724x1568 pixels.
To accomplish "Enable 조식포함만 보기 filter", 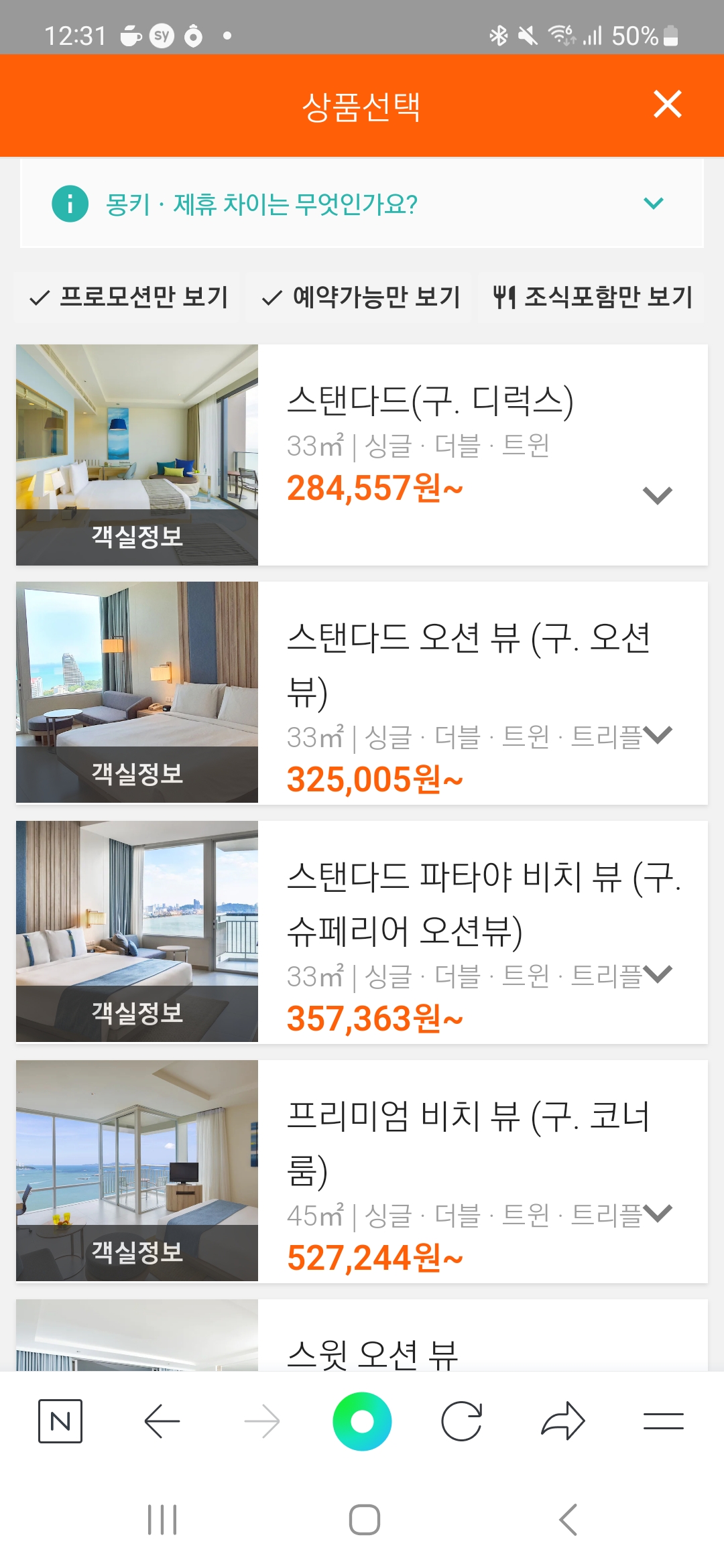I will 593,297.
